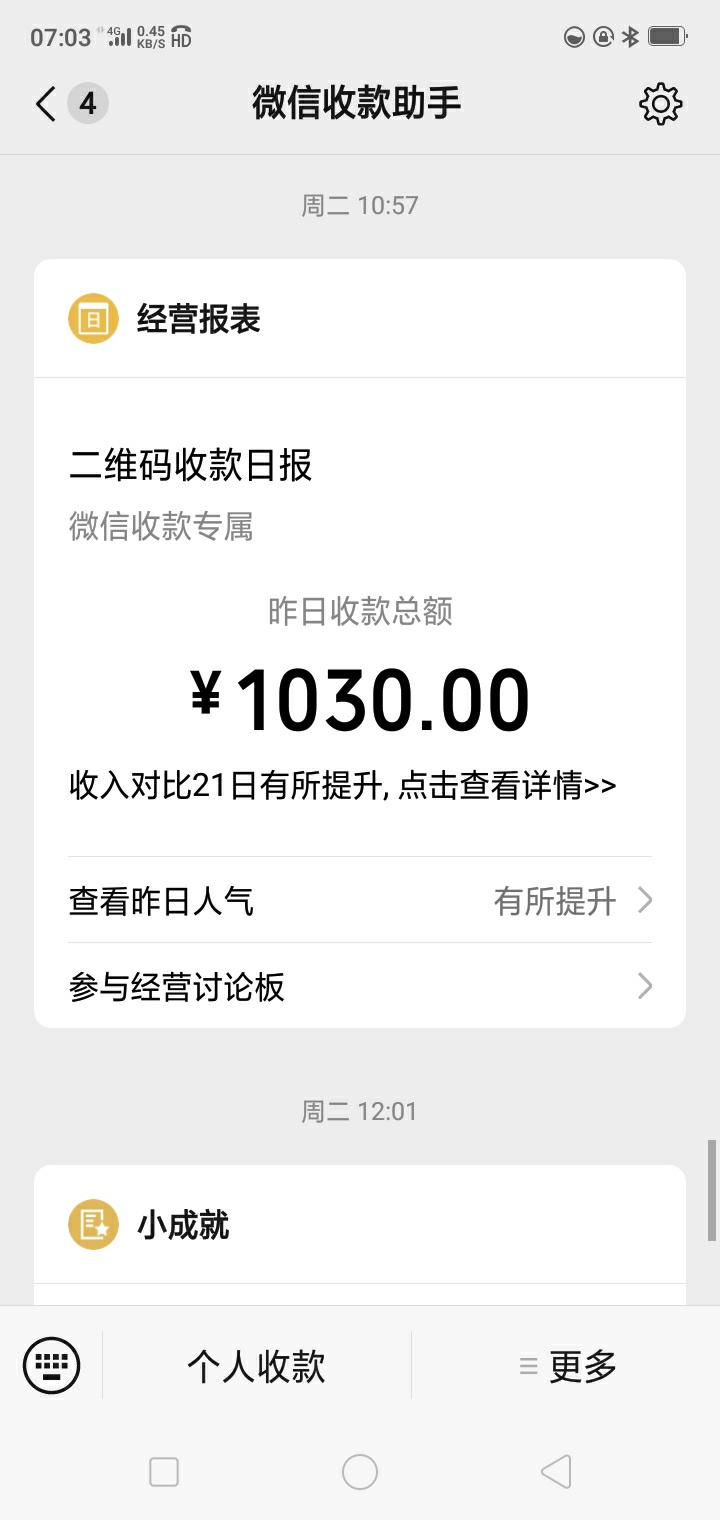Screen dimensions: 720x1520
Task: Go back using the top-left arrow
Action: [x=45, y=104]
